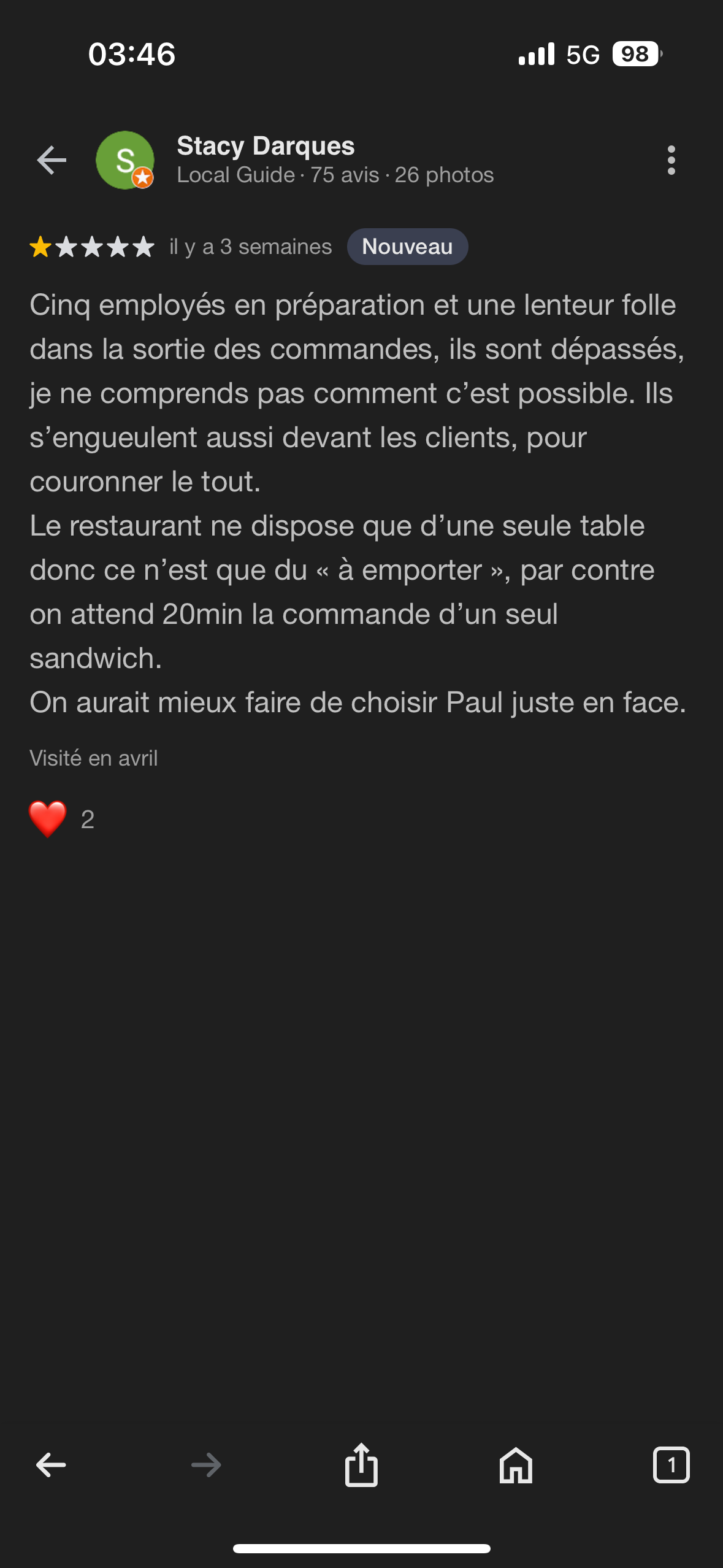Open the browser tabs switcher

[x=671, y=1465]
